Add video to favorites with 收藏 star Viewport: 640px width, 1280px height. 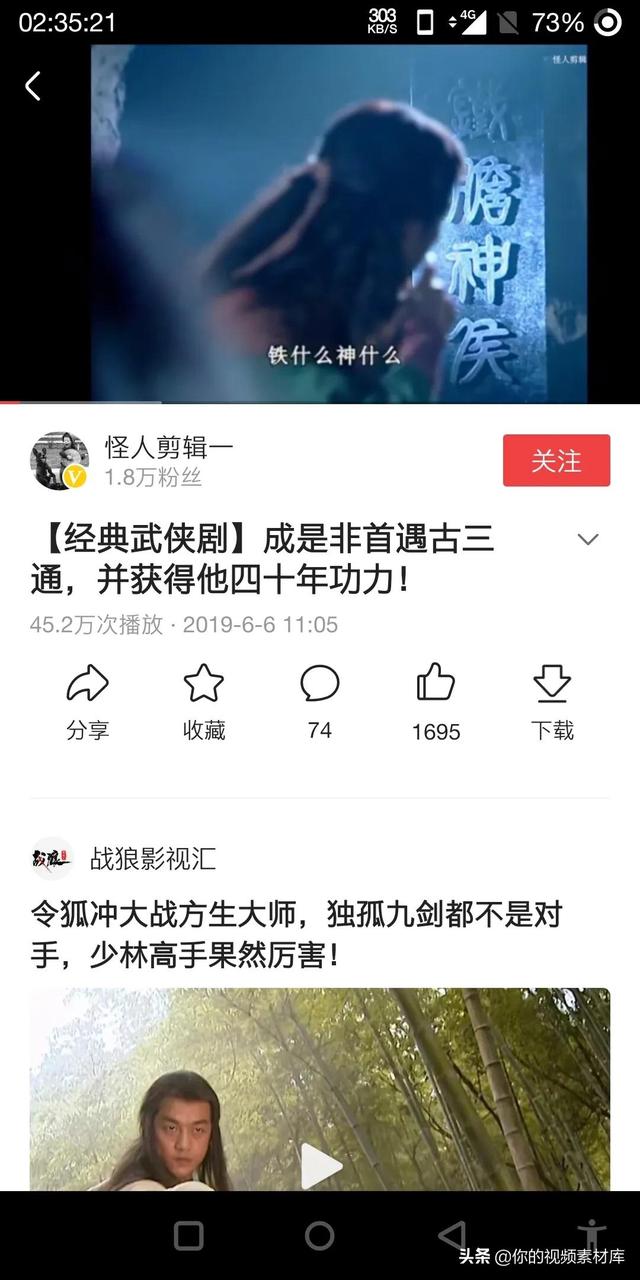pos(204,703)
